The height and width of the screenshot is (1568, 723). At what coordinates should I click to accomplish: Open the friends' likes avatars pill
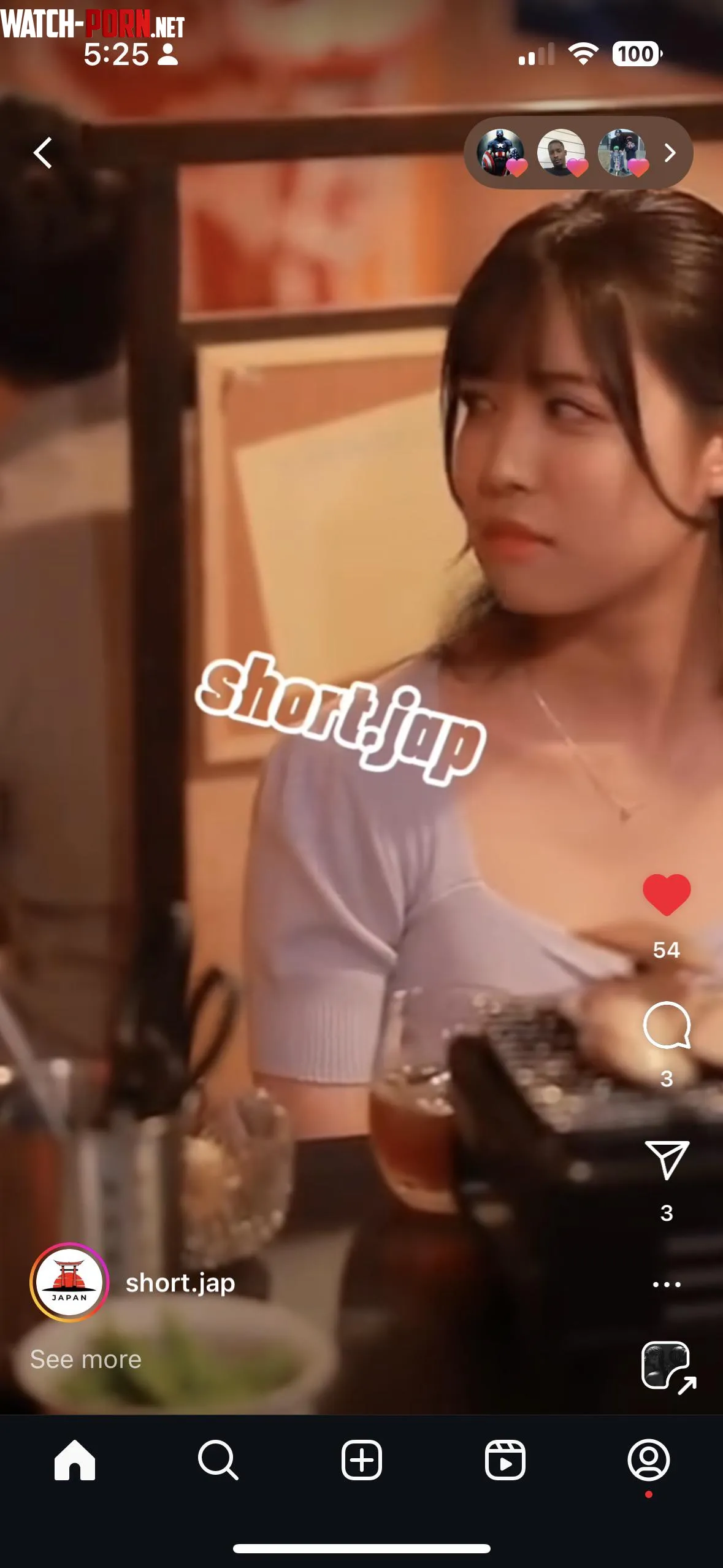[578, 153]
